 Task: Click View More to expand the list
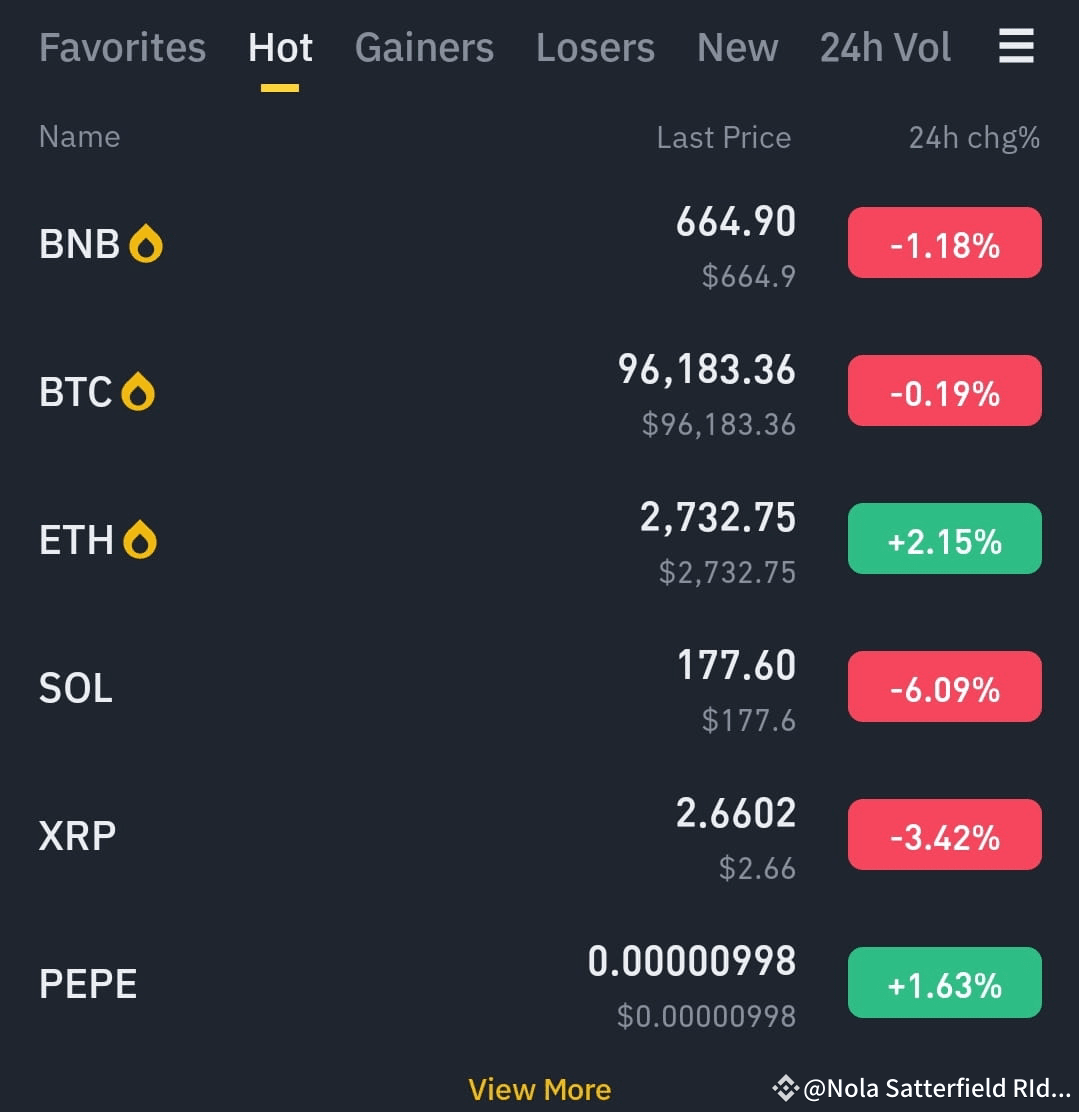(x=540, y=1089)
